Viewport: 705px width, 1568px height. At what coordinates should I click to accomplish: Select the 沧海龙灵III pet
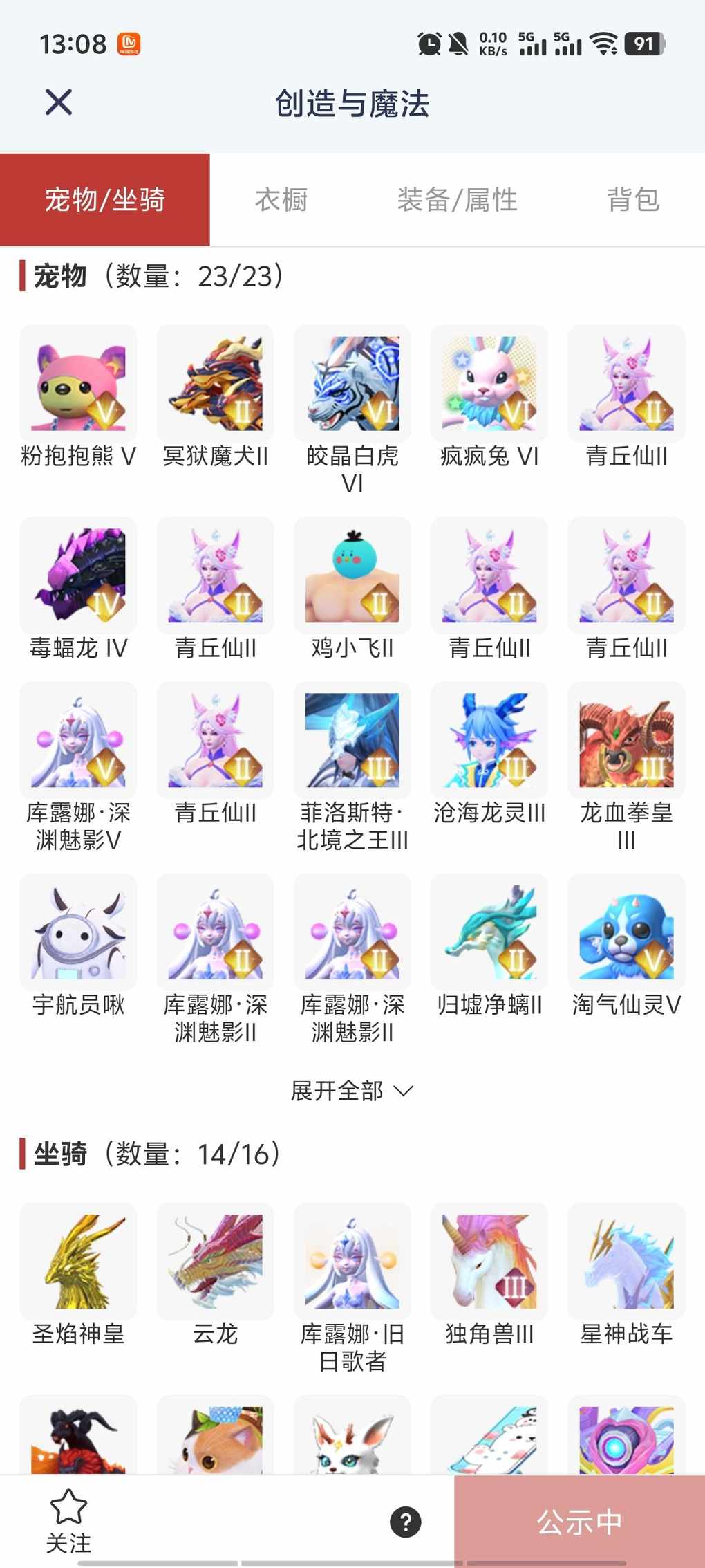click(489, 740)
